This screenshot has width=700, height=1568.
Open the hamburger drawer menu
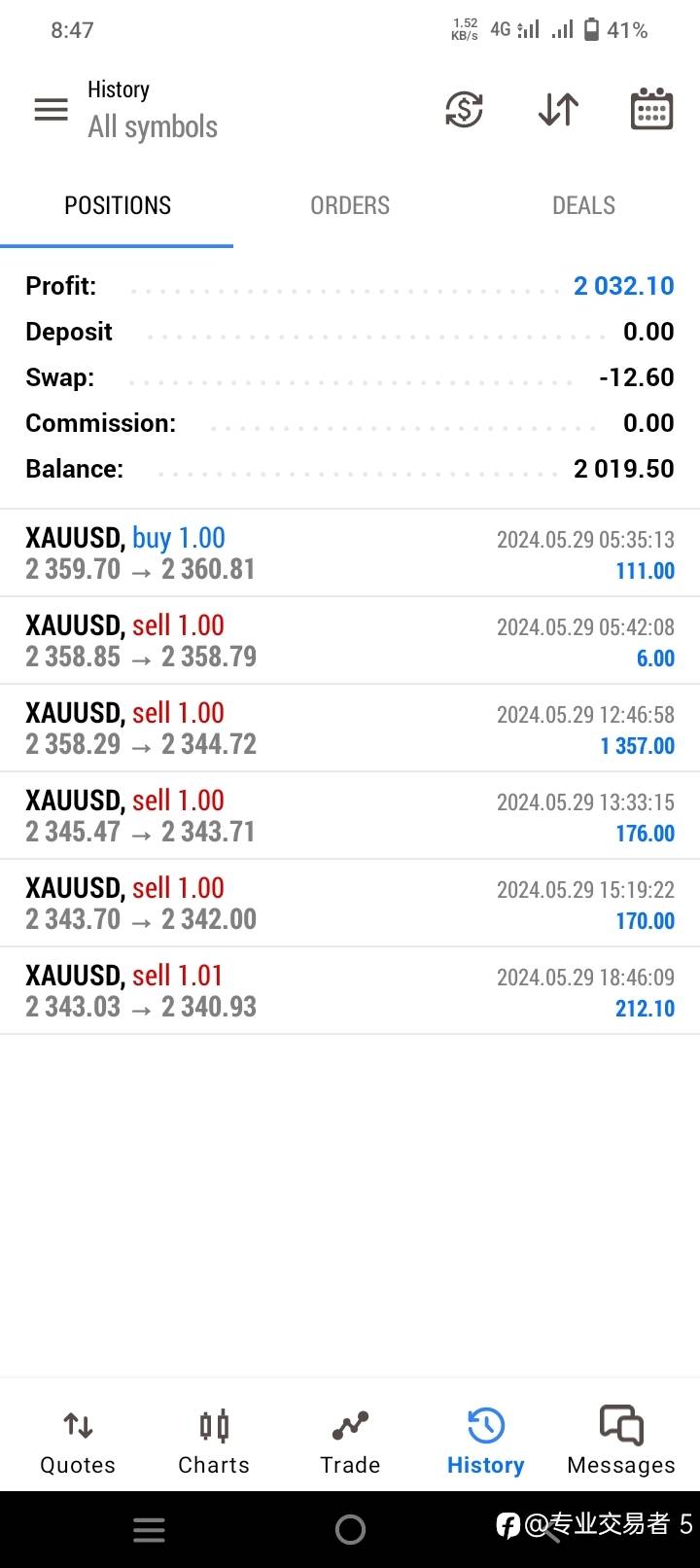[52, 110]
